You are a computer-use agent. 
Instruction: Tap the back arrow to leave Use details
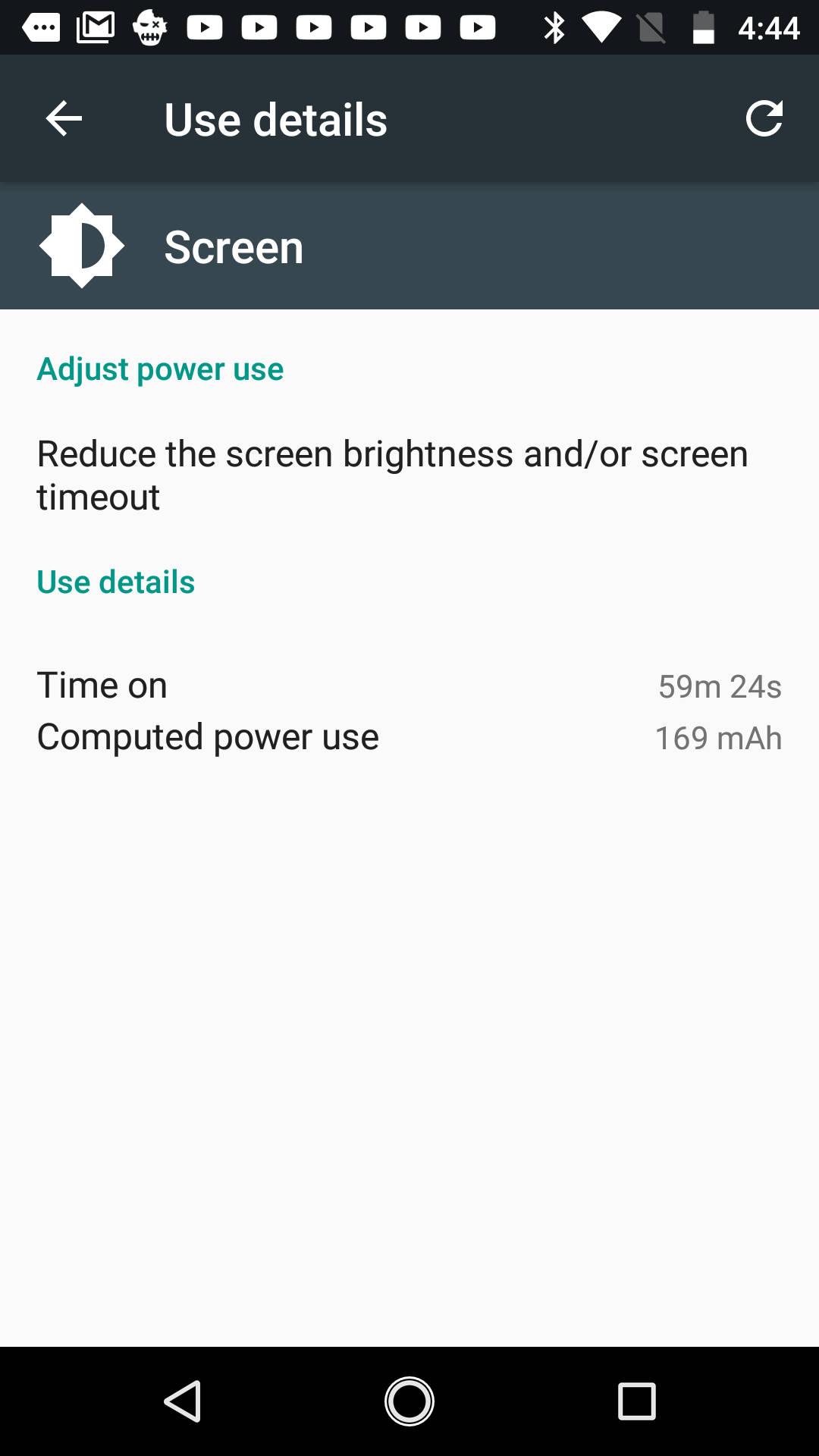click(x=64, y=118)
